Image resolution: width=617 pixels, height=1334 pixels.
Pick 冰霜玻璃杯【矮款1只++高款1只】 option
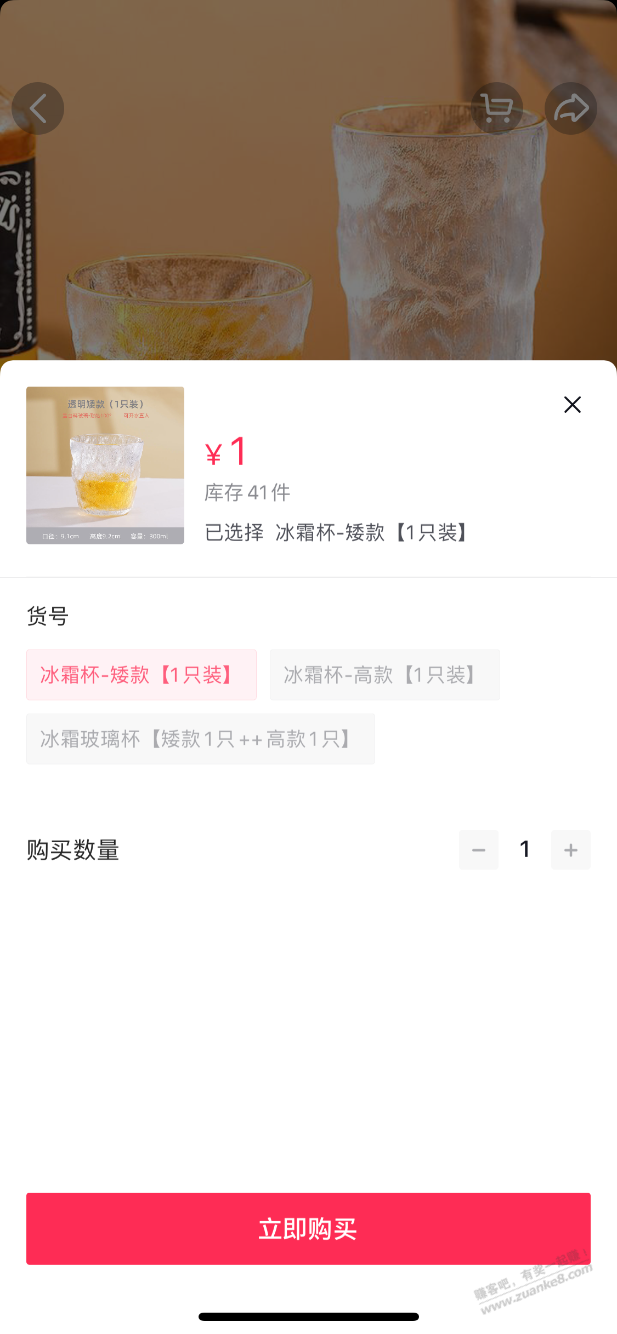(200, 739)
